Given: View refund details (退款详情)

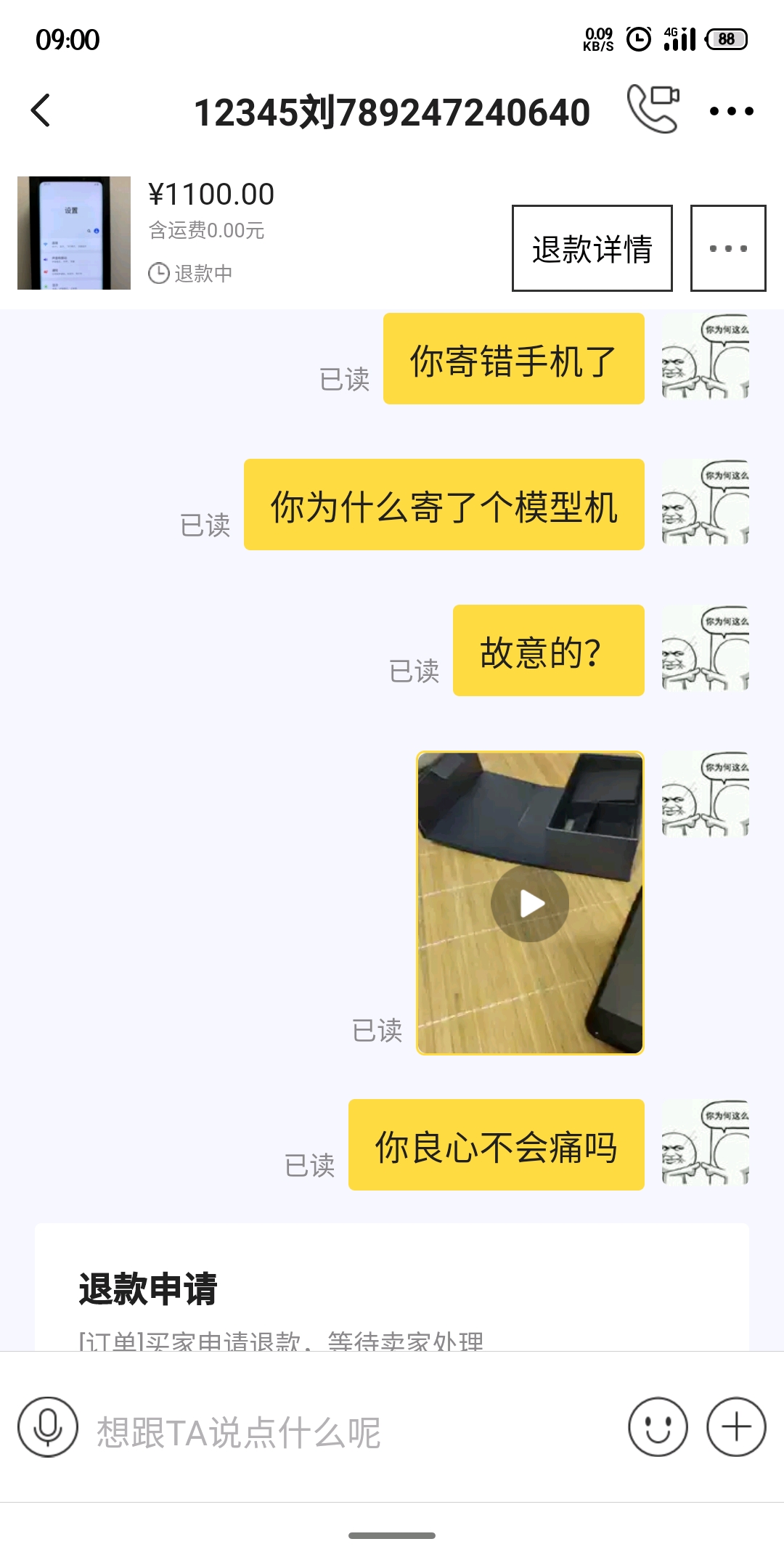Looking at the screenshot, I should pos(592,248).
